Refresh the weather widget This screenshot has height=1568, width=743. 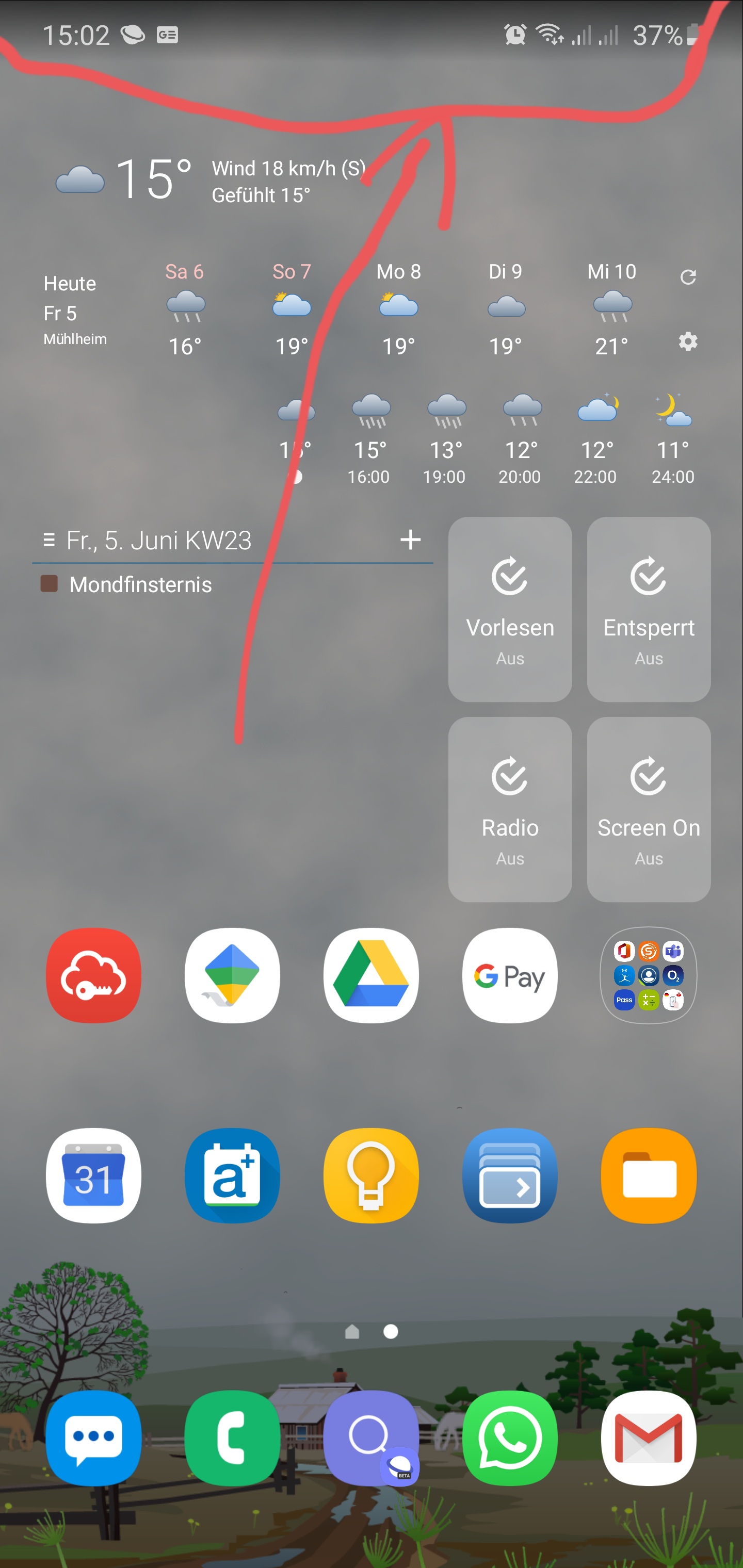pos(688,277)
